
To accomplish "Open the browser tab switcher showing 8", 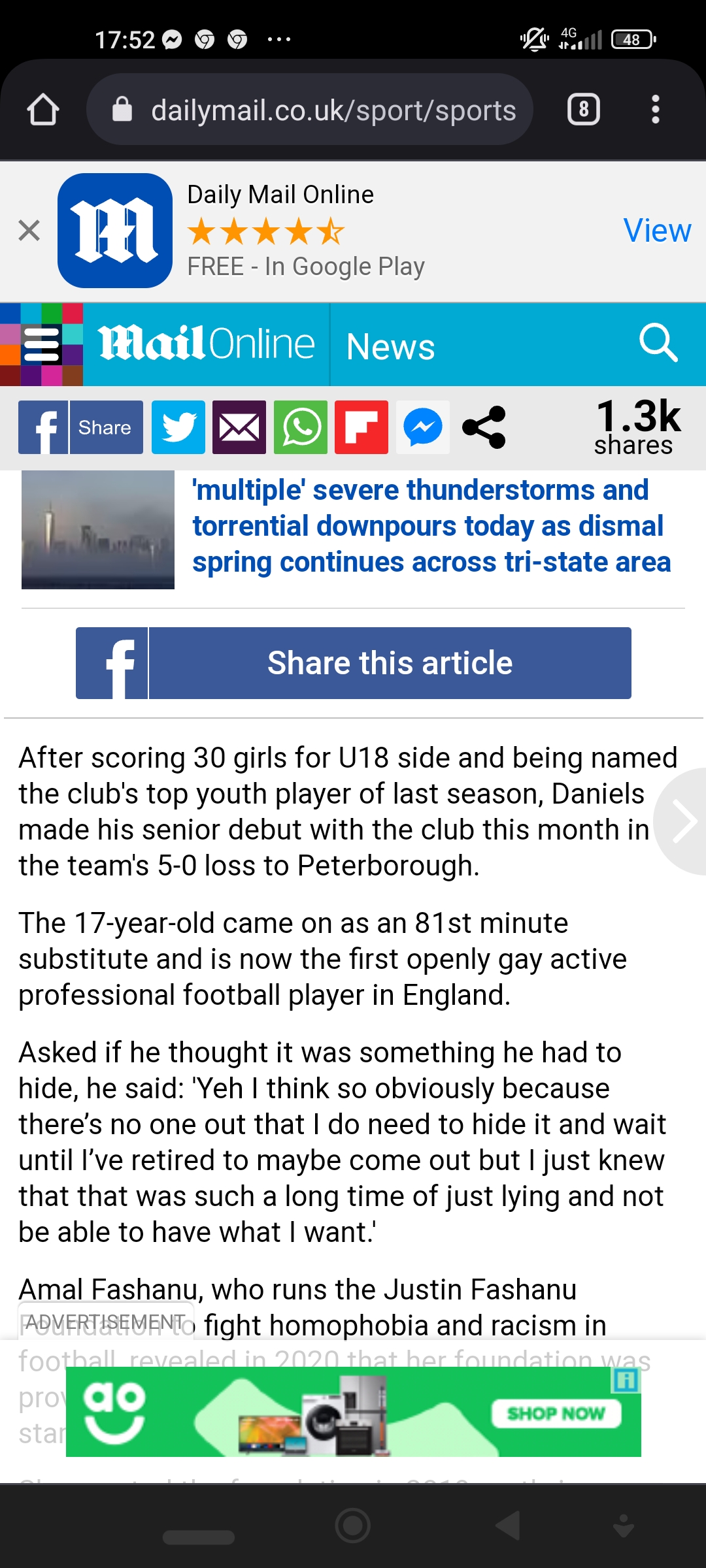I will tap(583, 109).
